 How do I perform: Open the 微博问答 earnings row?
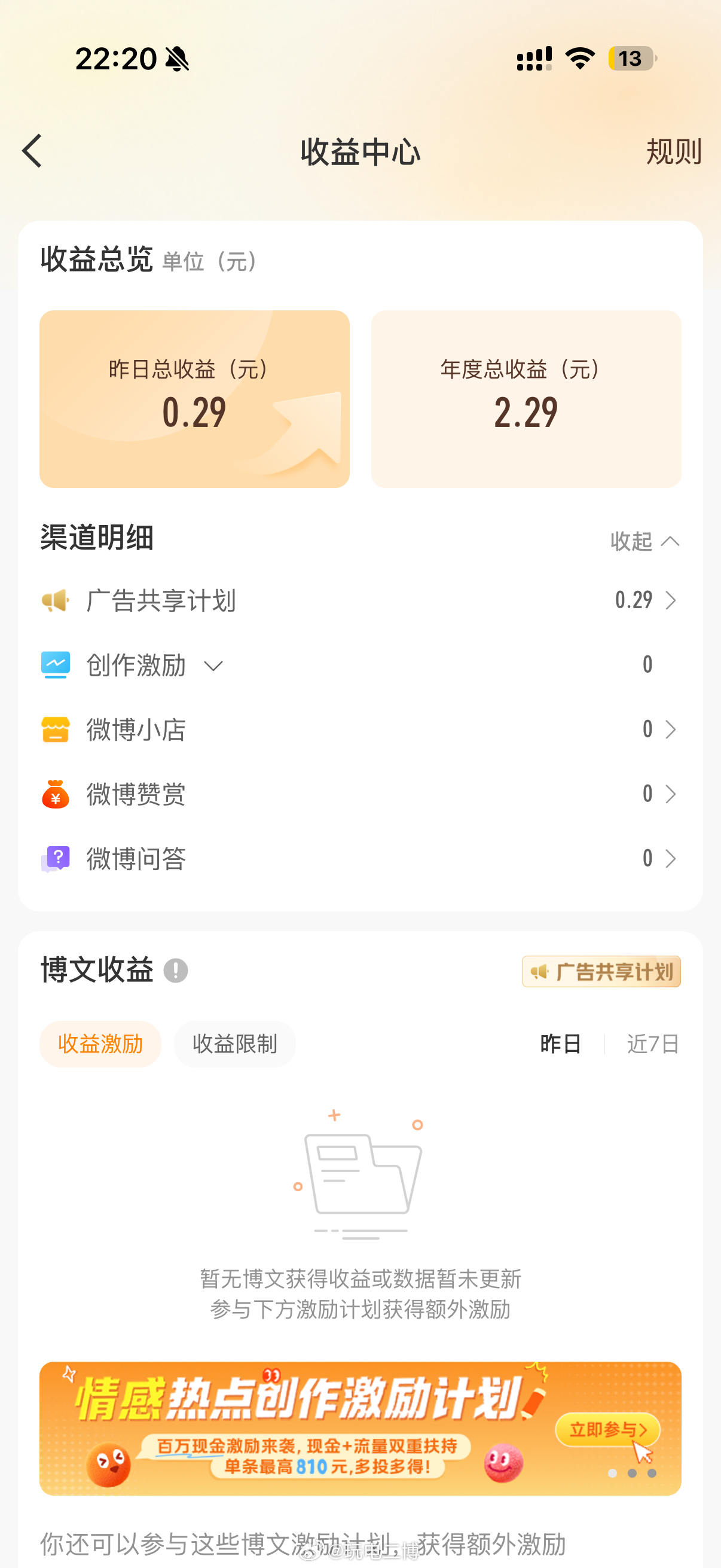tap(360, 858)
